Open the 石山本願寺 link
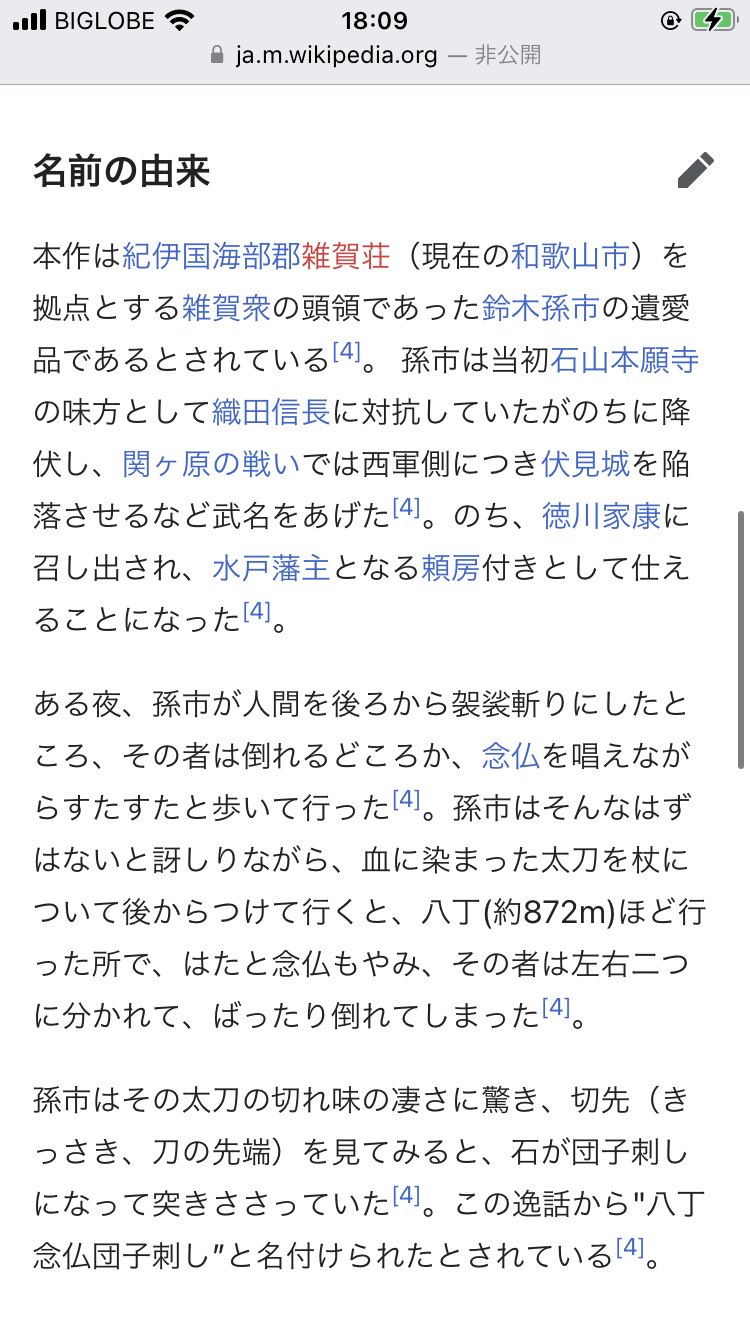750x1334 pixels. pyautogui.click(x=625, y=360)
